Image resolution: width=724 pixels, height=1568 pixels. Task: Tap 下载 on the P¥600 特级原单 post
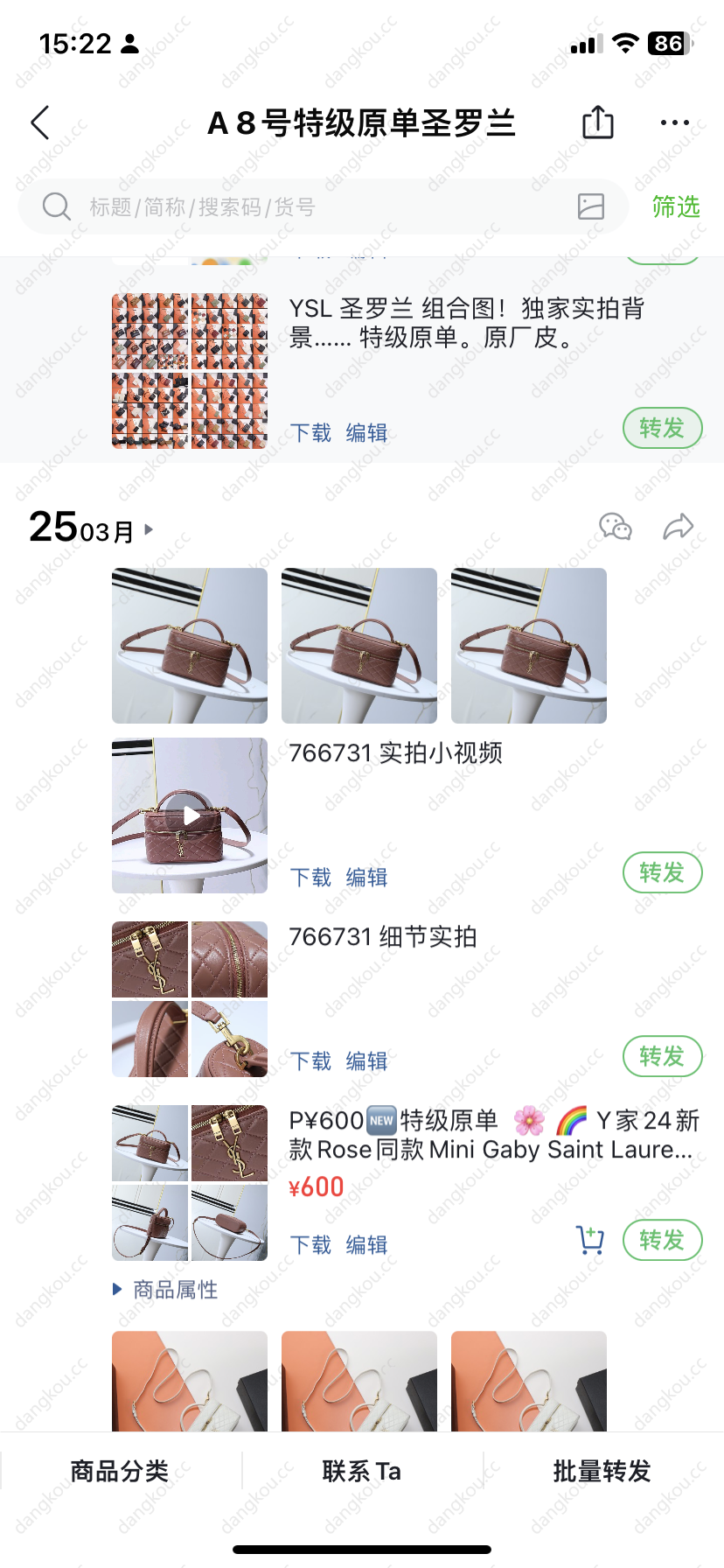click(310, 1245)
